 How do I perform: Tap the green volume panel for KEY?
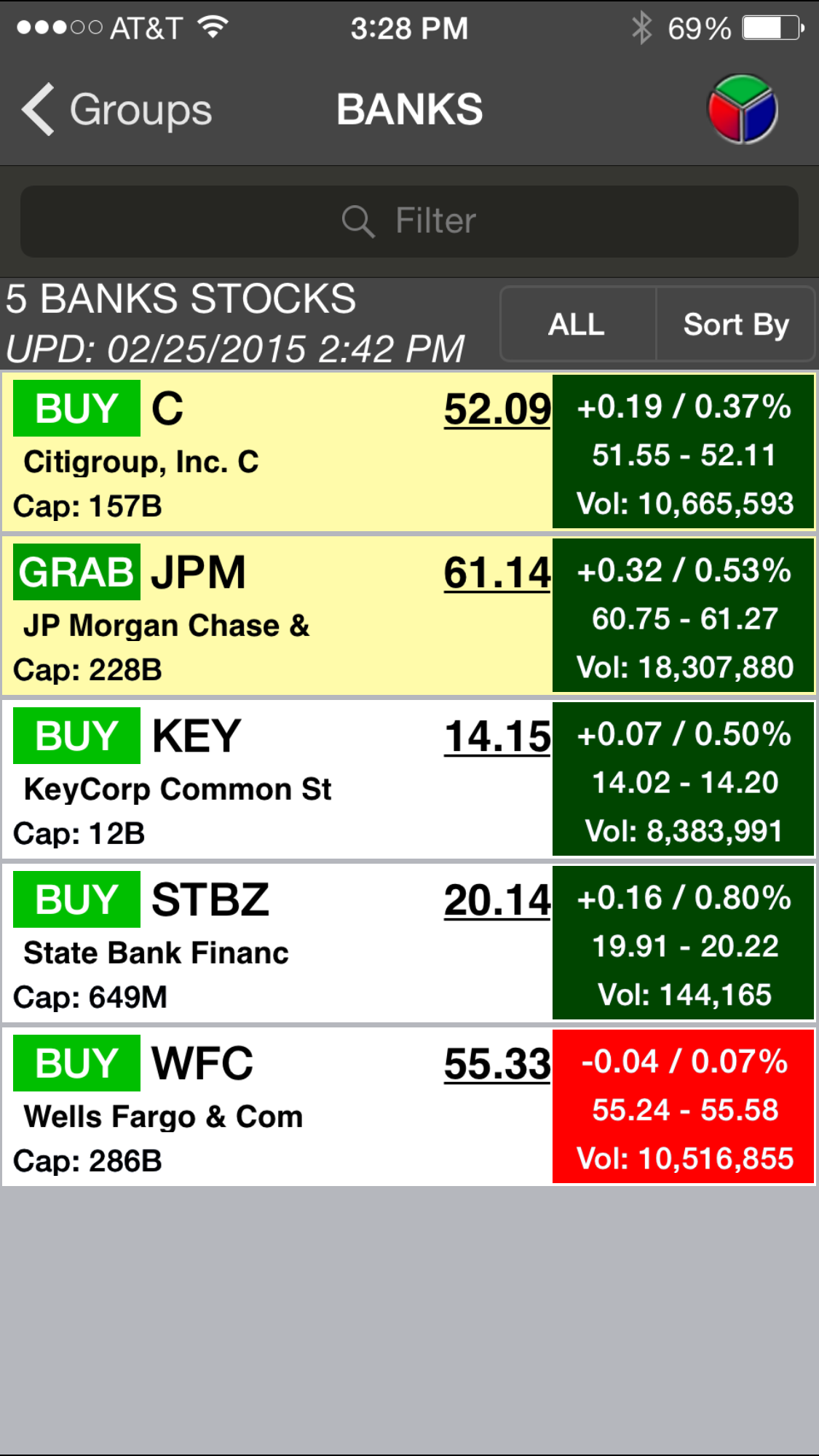tap(683, 779)
